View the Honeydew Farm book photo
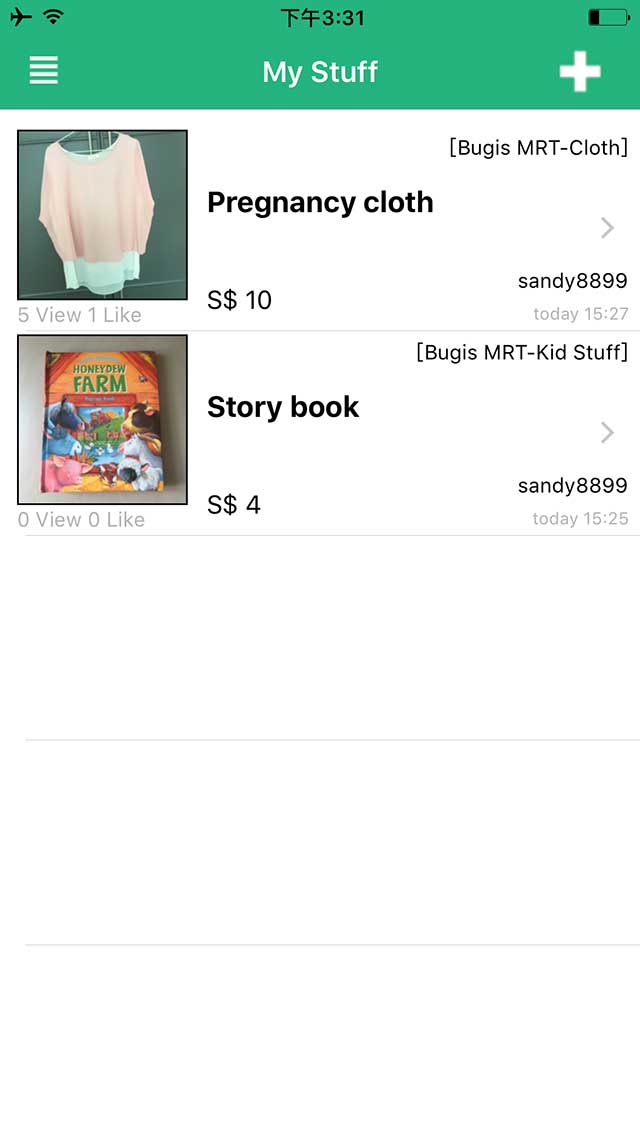 (x=103, y=419)
